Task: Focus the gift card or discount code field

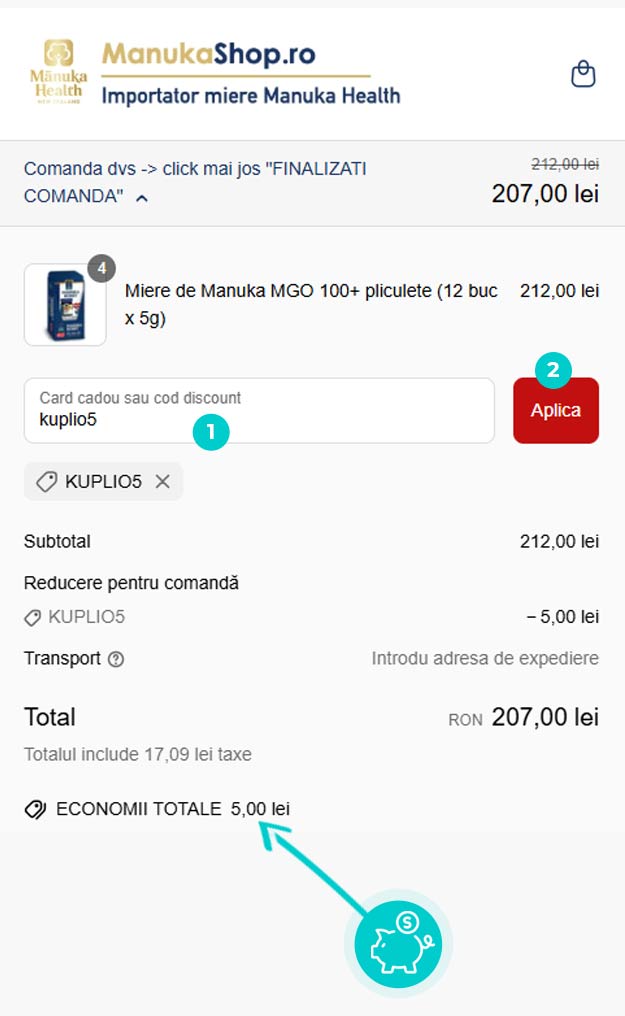Action: (x=259, y=411)
